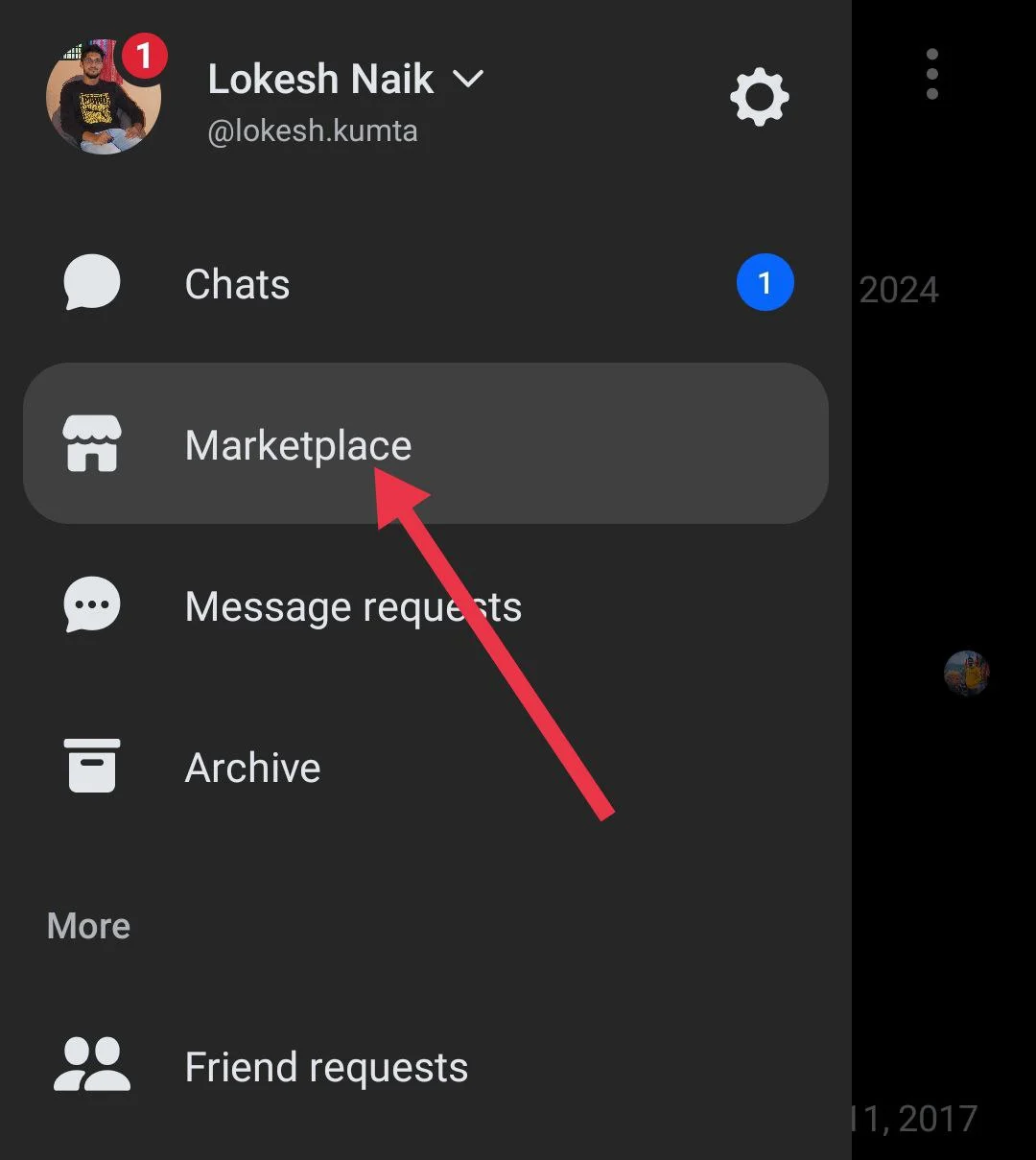Go to Marketplace
The height and width of the screenshot is (1160, 1036).
tap(297, 444)
